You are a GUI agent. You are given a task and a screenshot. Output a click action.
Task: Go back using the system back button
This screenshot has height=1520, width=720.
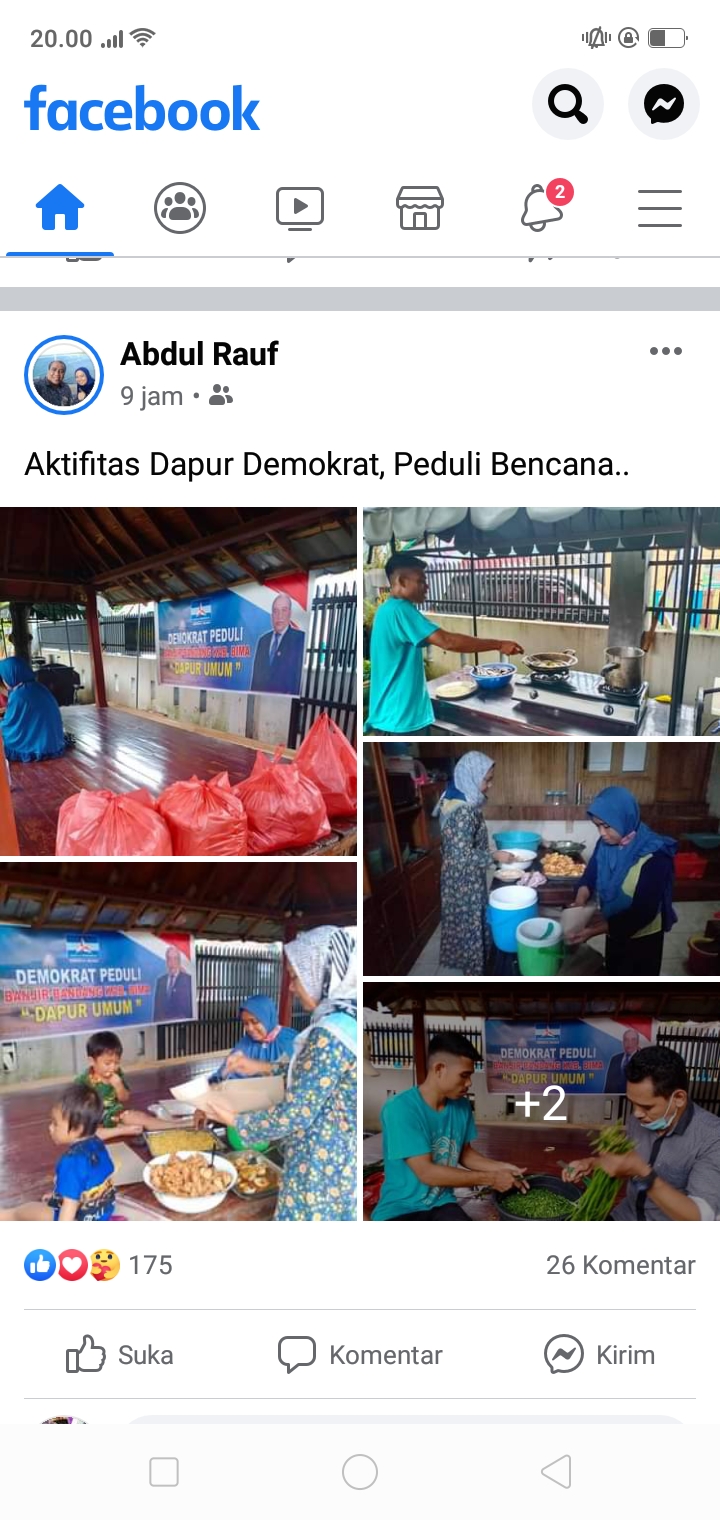point(556,1472)
